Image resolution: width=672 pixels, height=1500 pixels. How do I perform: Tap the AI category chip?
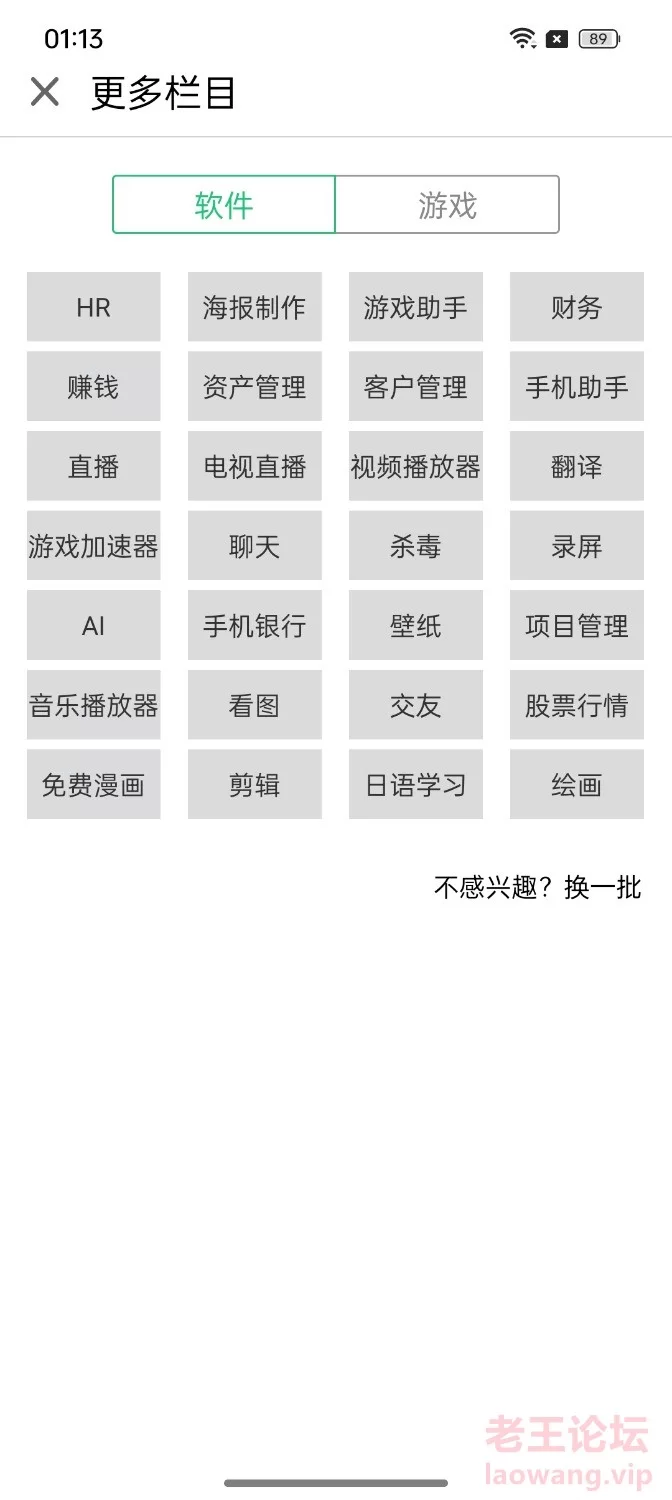tap(93, 626)
